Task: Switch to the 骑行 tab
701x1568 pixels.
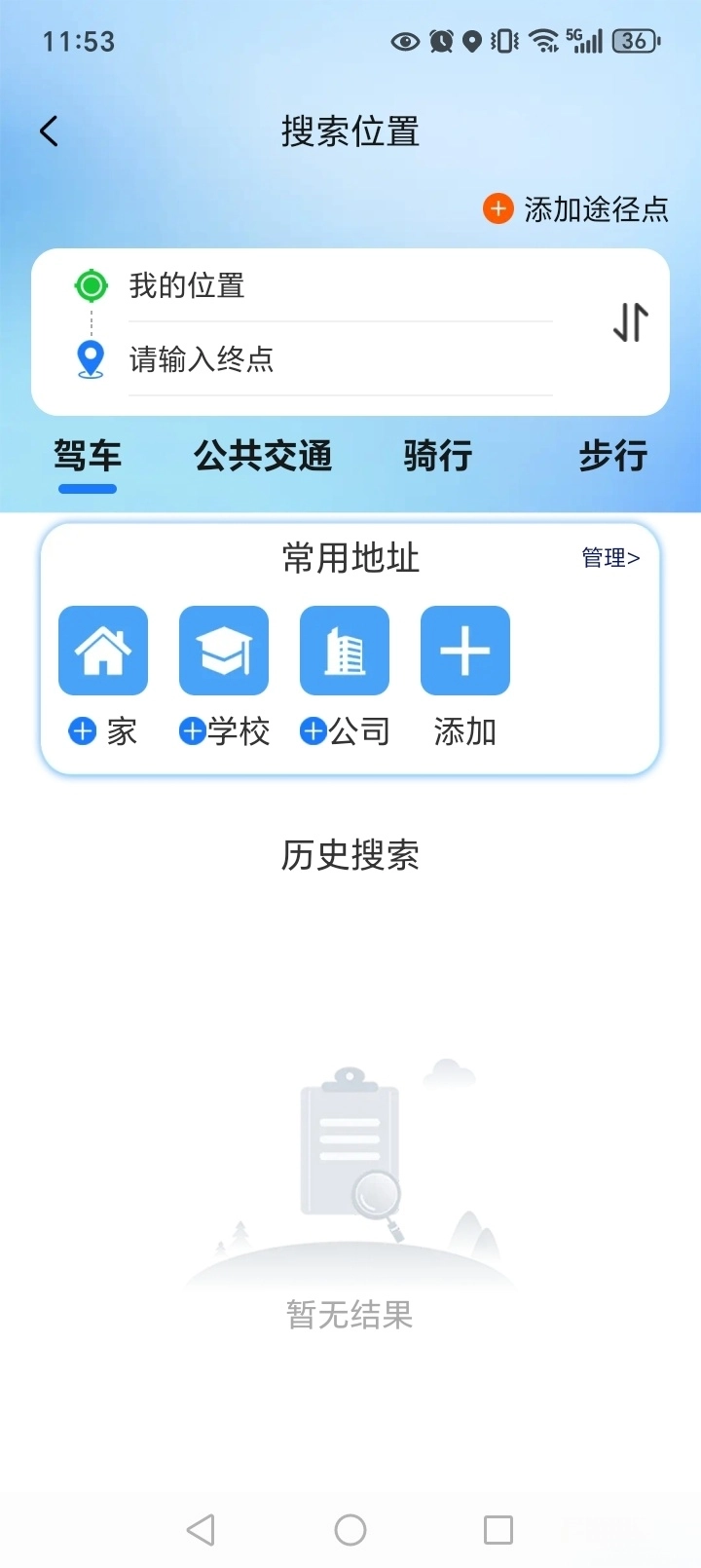Action: tap(436, 455)
